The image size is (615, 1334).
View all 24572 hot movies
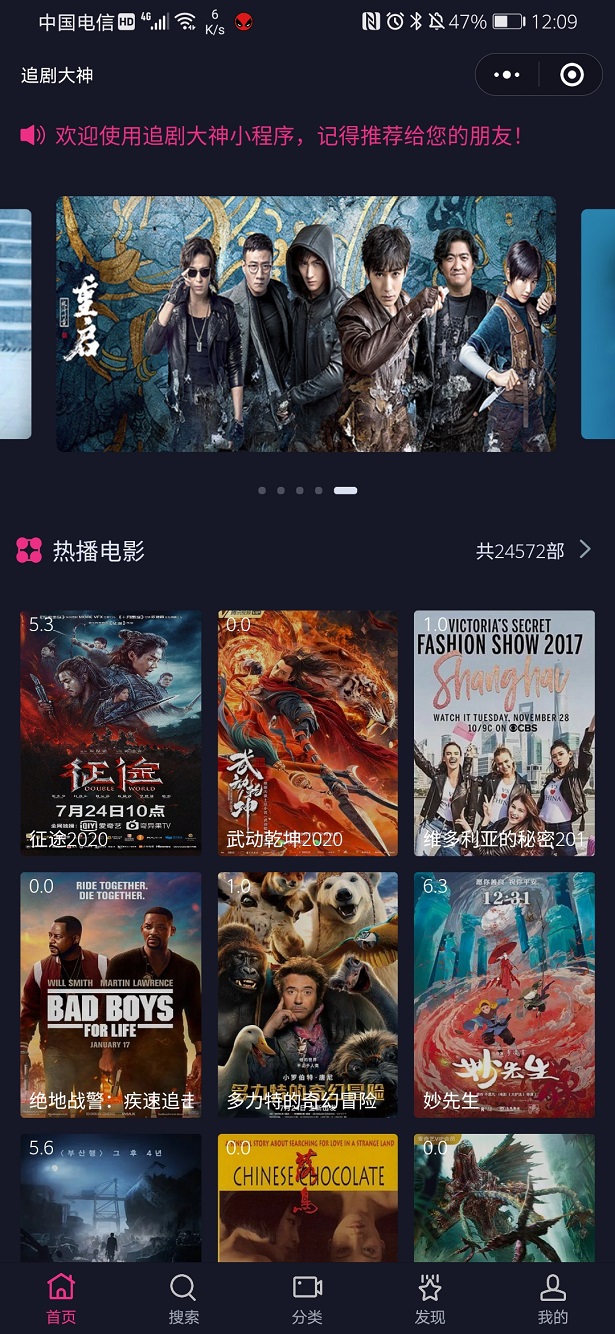point(534,550)
